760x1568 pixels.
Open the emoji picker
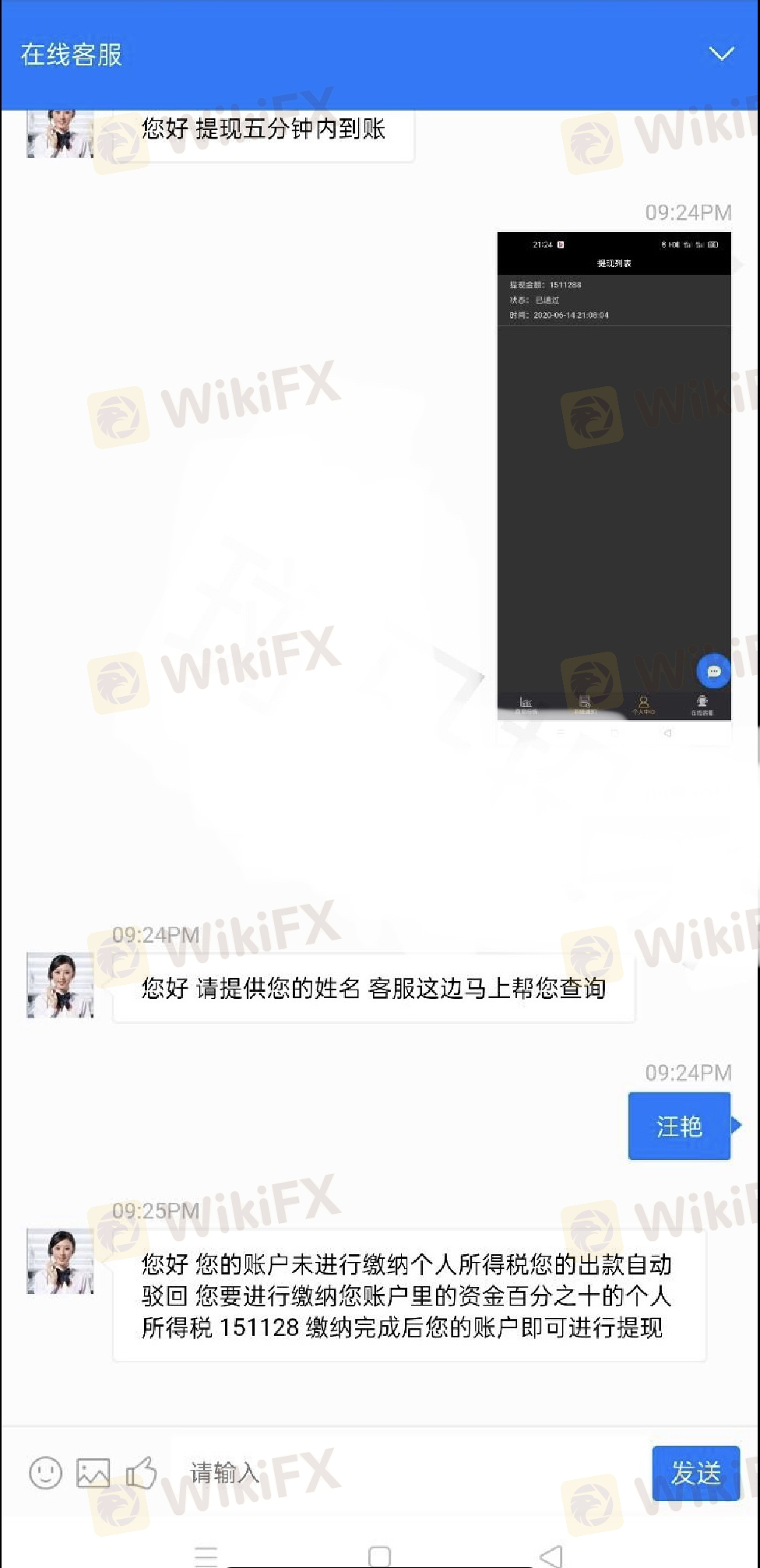tap(45, 1473)
